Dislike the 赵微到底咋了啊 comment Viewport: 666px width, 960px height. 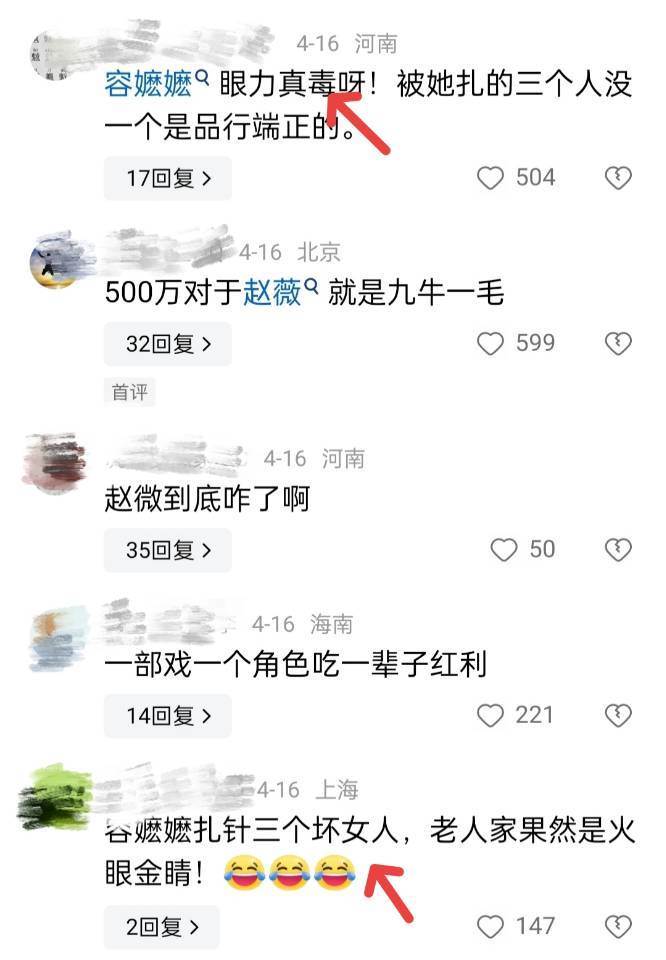(x=619, y=550)
